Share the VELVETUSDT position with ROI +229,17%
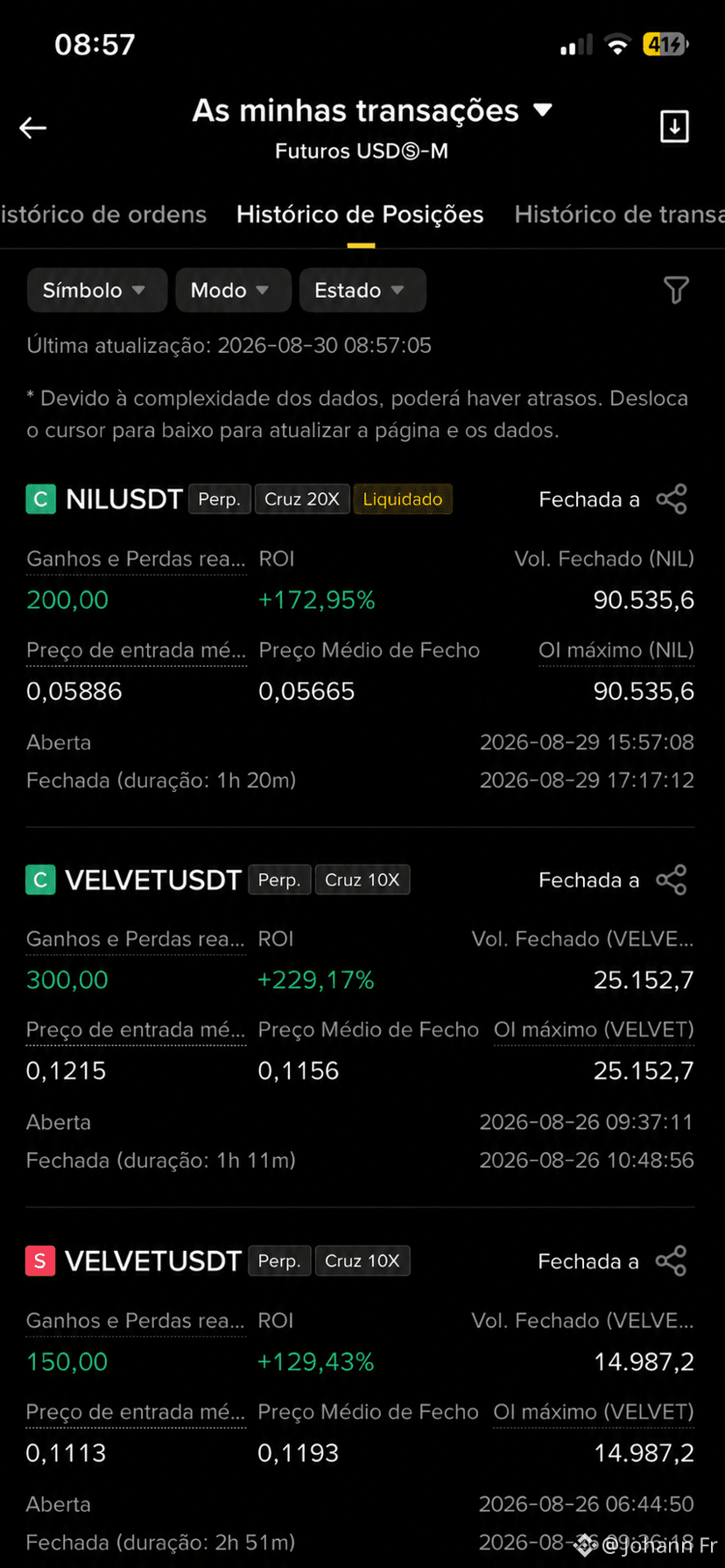The image size is (725, 1568). (x=672, y=879)
